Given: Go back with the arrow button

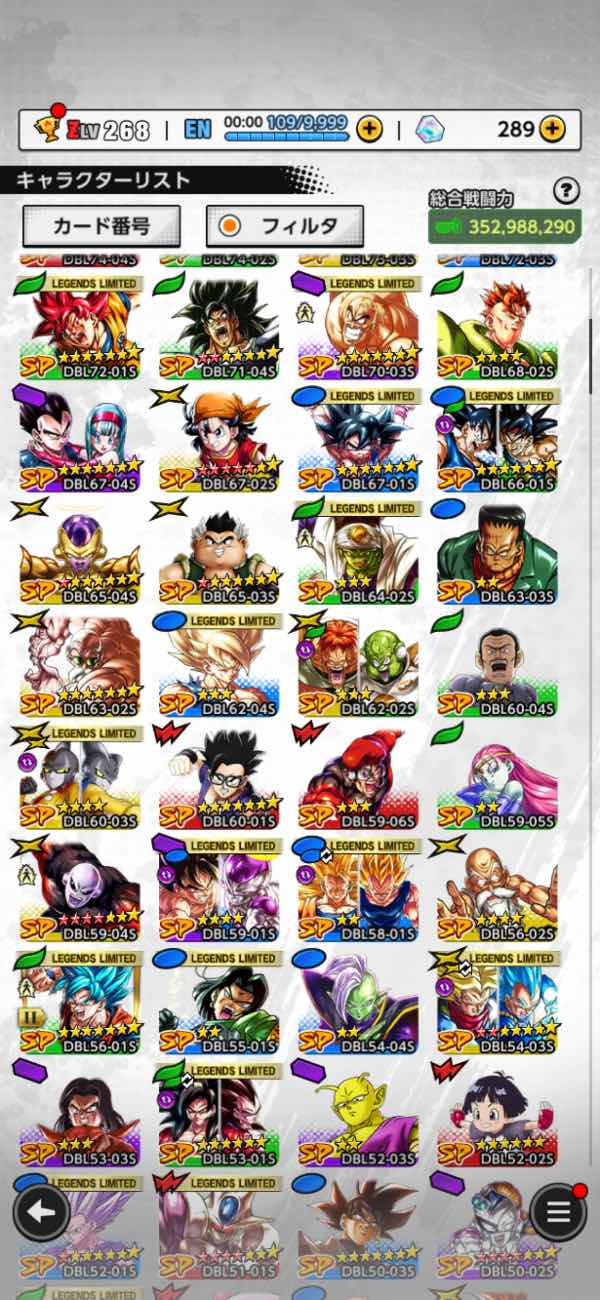Looking at the screenshot, I should tap(41, 1212).
